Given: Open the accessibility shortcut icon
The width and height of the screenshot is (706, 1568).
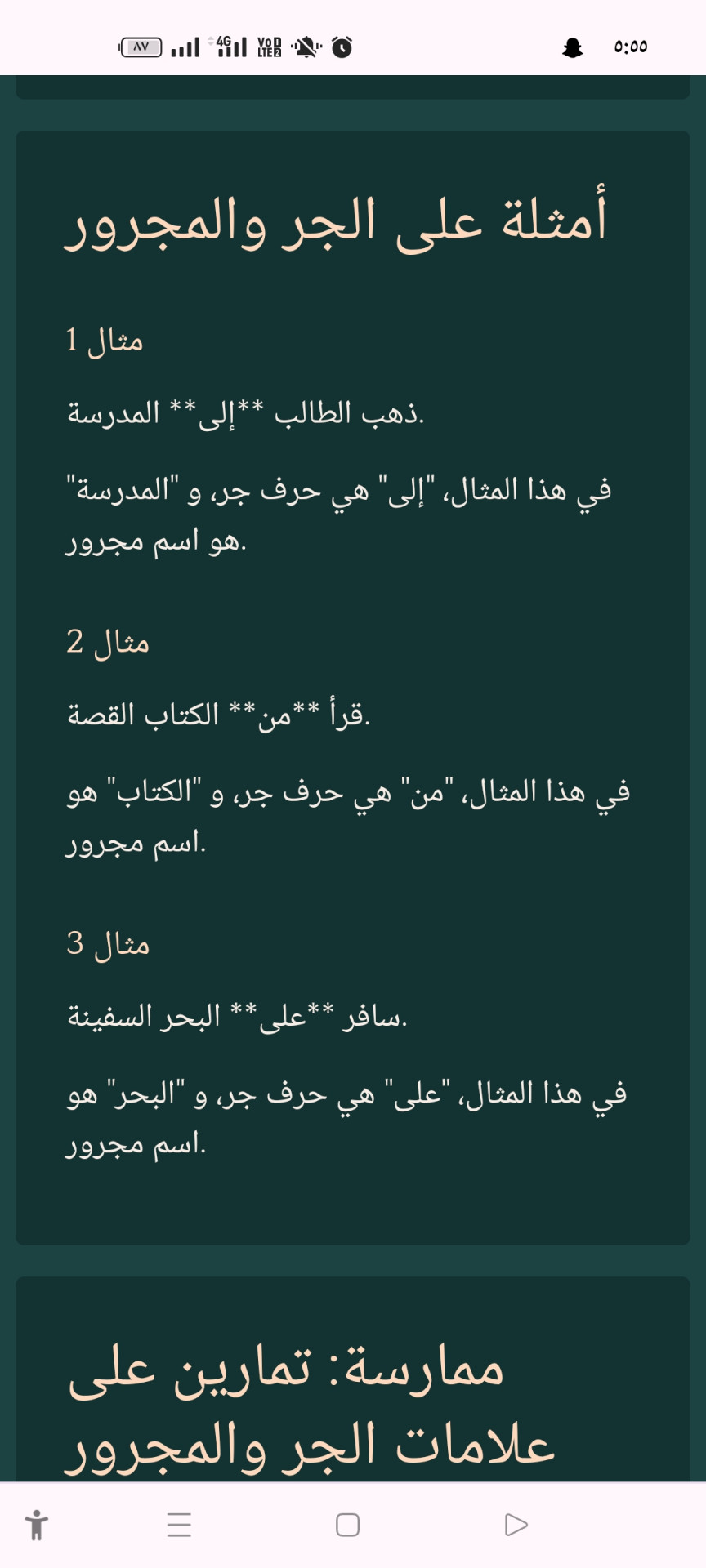Looking at the screenshot, I should [x=37, y=1525].
